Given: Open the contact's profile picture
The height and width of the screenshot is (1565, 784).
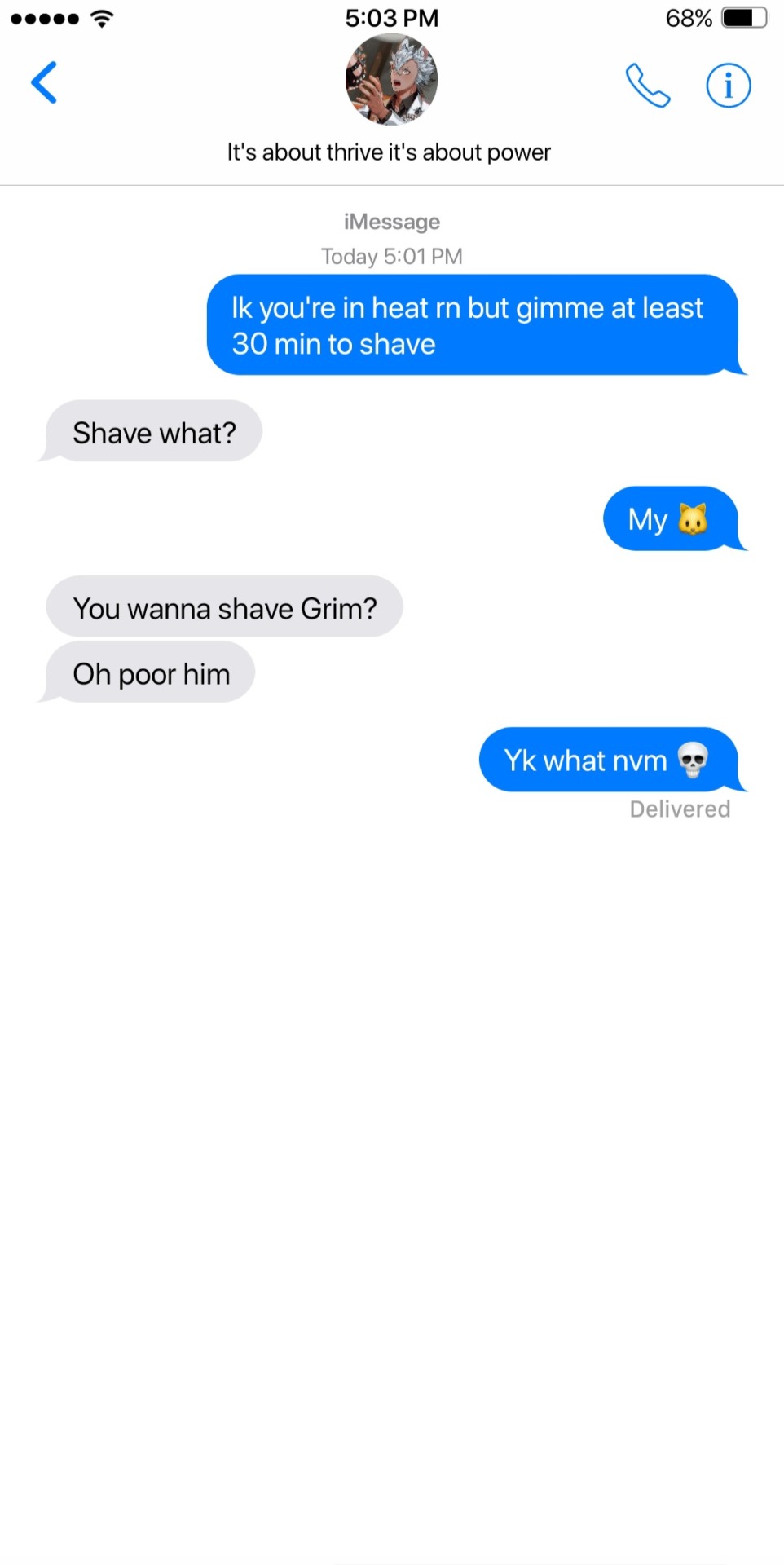Looking at the screenshot, I should click(x=391, y=80).
